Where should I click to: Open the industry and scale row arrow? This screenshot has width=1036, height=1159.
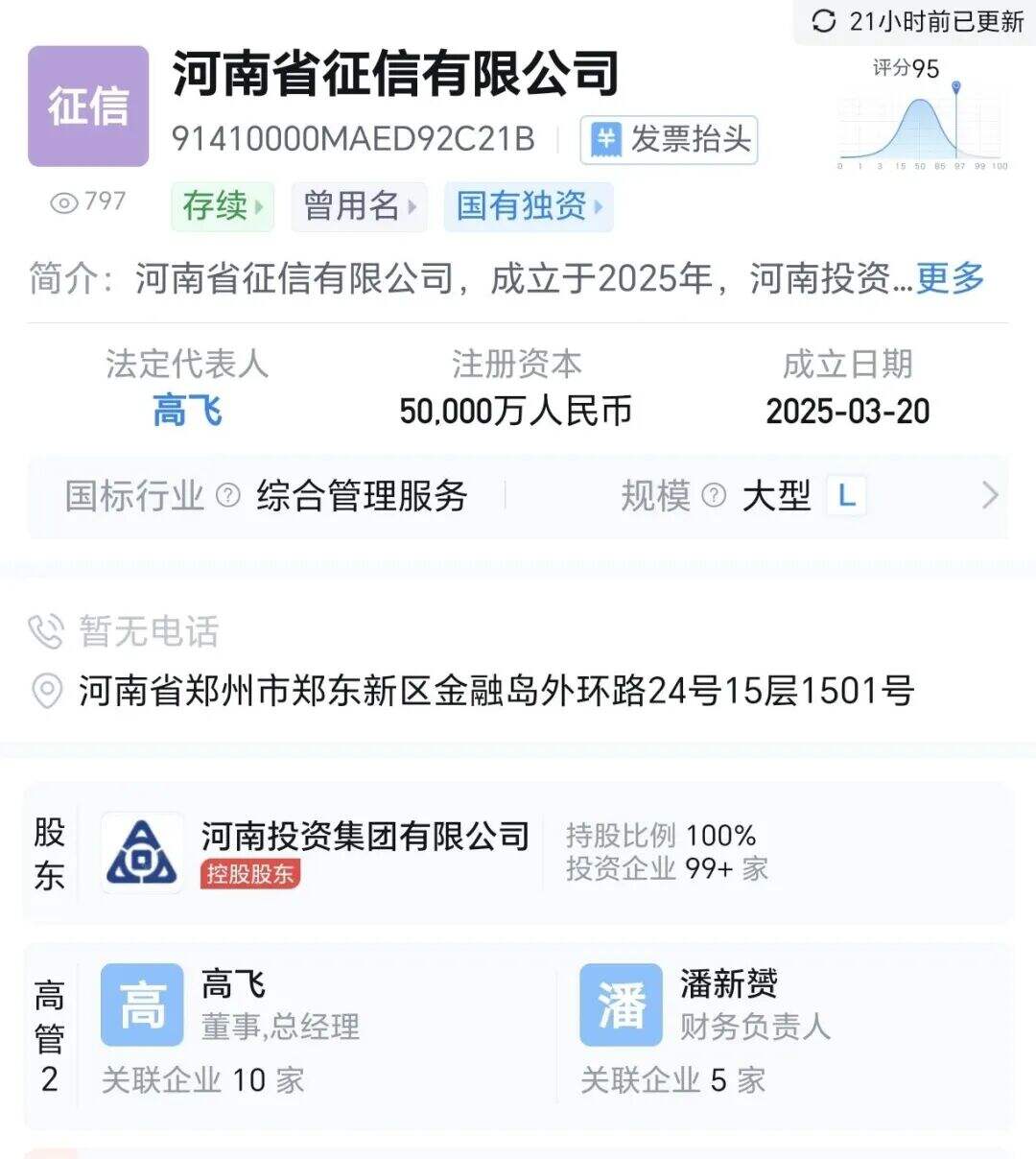(x=990, y=496)
